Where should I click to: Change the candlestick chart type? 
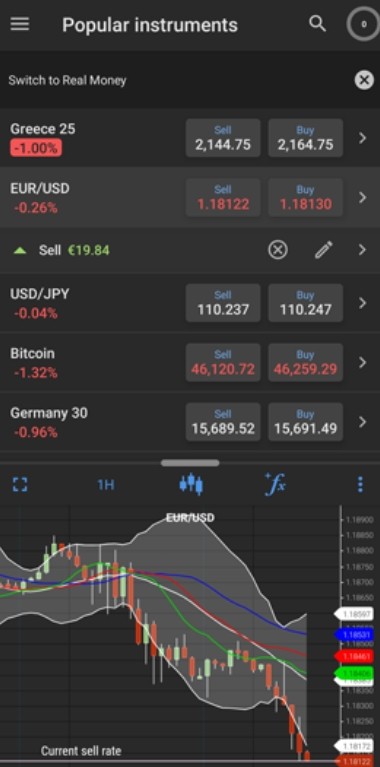(191, 485)
